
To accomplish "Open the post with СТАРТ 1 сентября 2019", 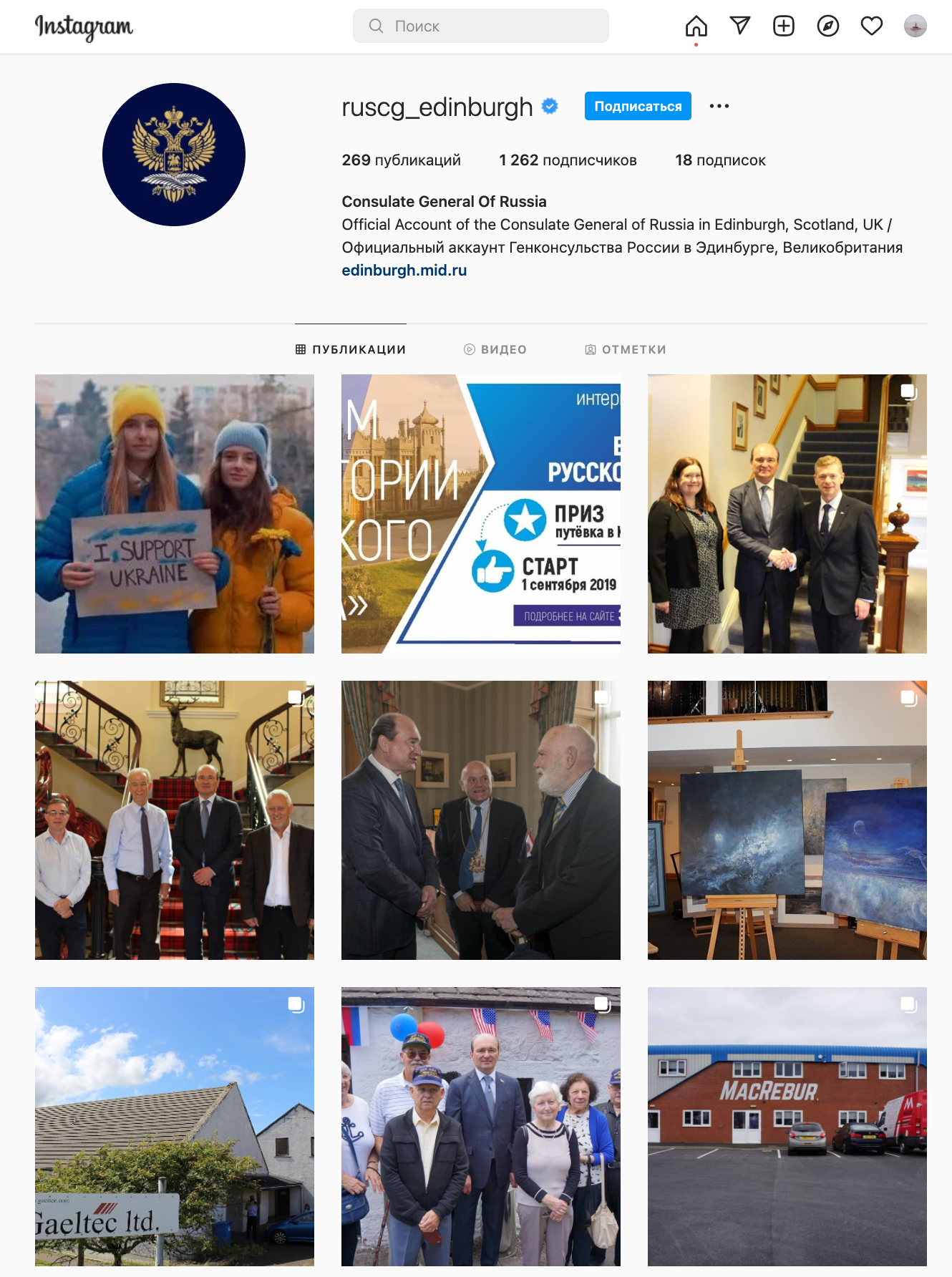I will tap(481, 514).
